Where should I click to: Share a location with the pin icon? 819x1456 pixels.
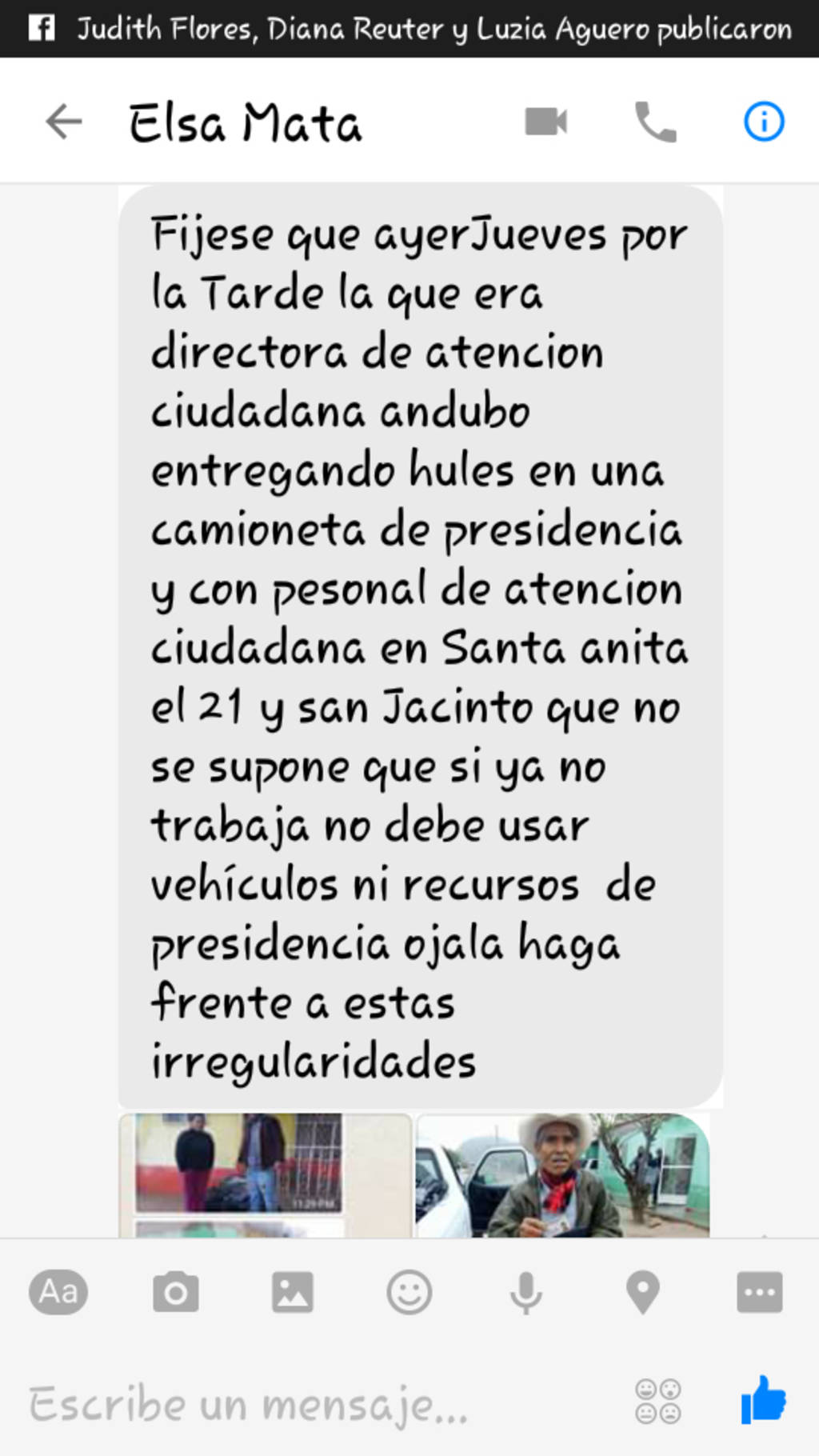point(643,1292)
